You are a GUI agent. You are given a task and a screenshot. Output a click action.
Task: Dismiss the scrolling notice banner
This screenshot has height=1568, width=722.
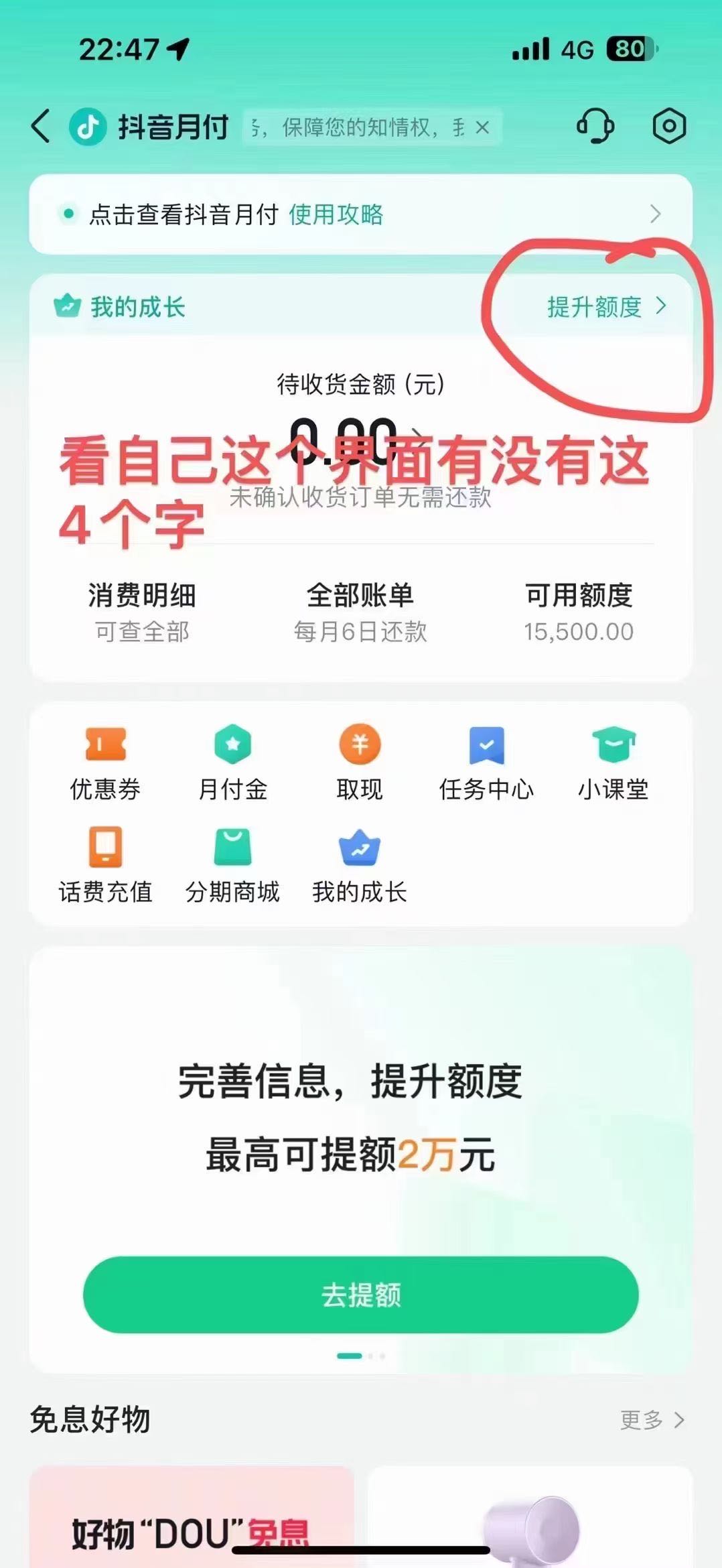[x=482, y=127]
